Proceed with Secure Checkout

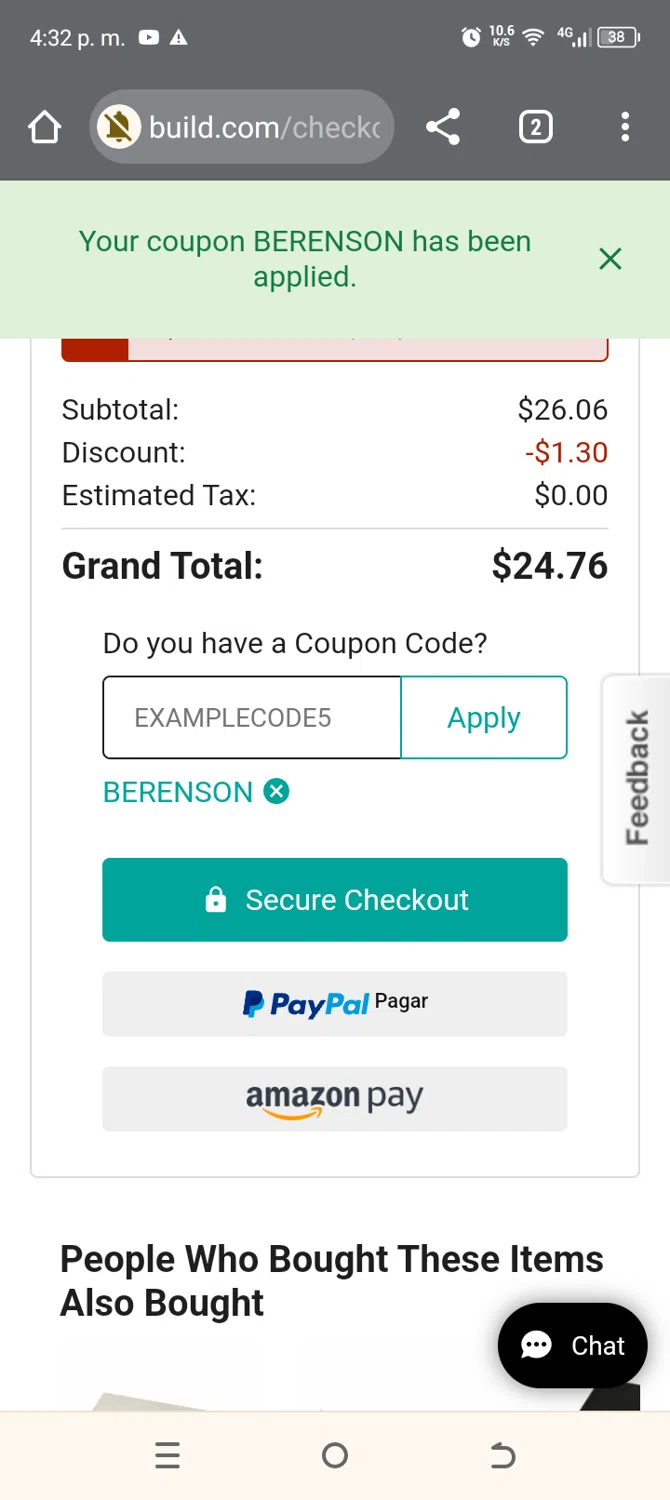pyautogui.click(x=335, y=900)
